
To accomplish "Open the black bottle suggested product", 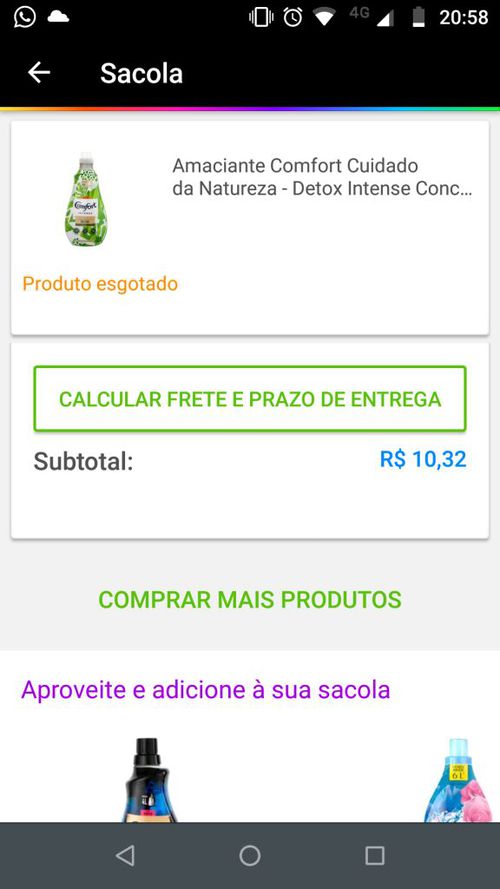I will (x=150, y=780).
